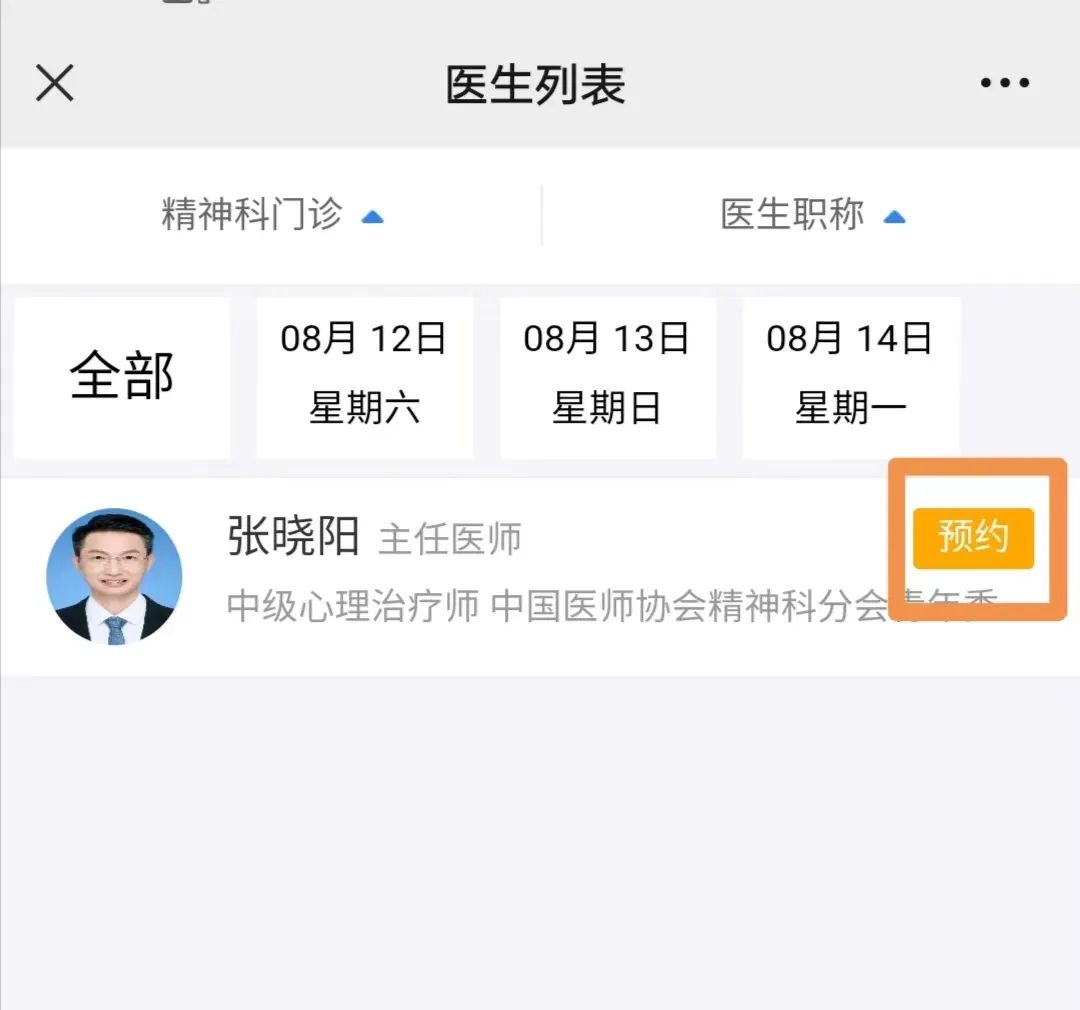1080x1010 pixels.
Task: Expand the 医生职称 title filter
Action: point(812,215)
